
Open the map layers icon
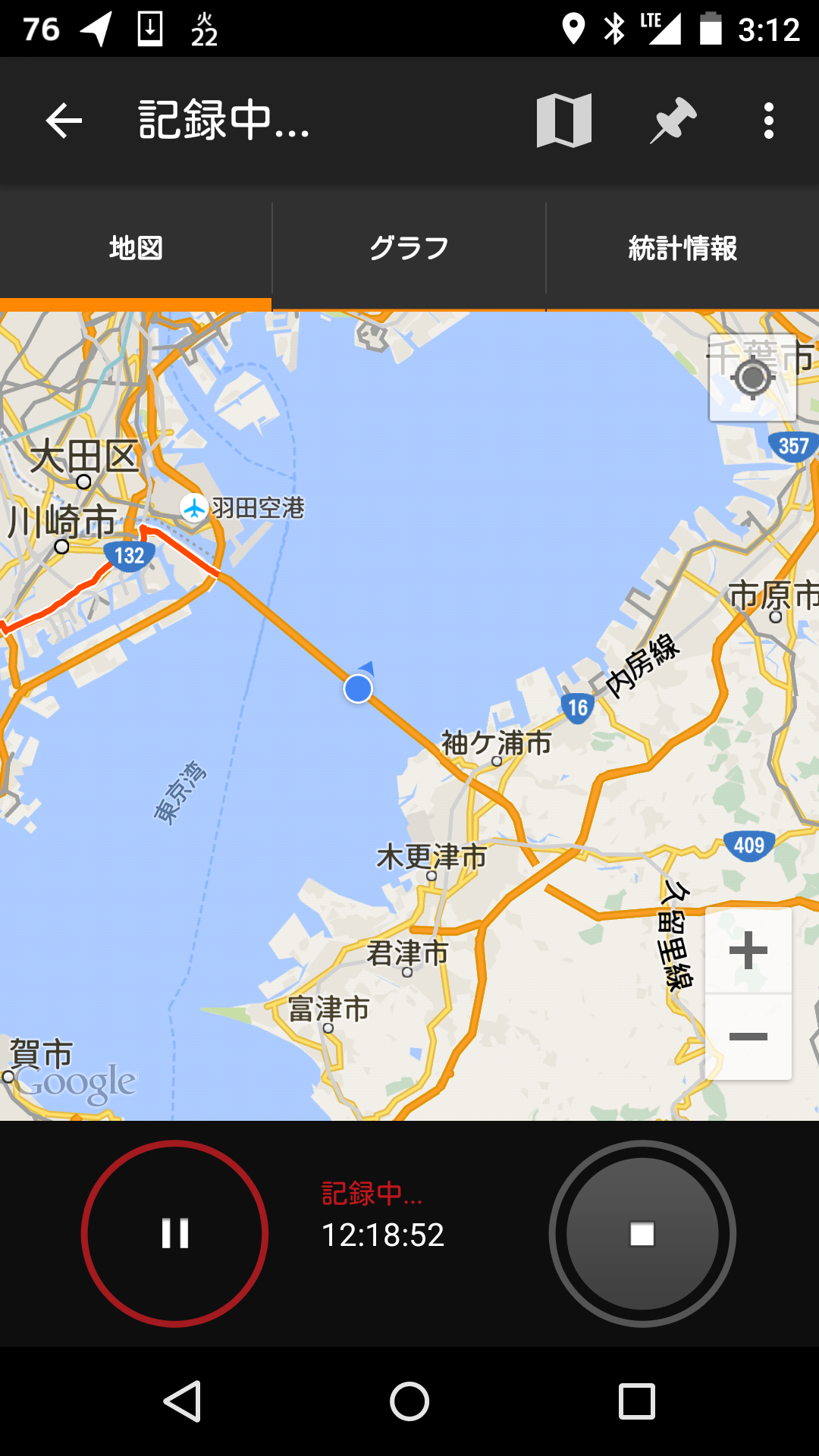[564, 121]
